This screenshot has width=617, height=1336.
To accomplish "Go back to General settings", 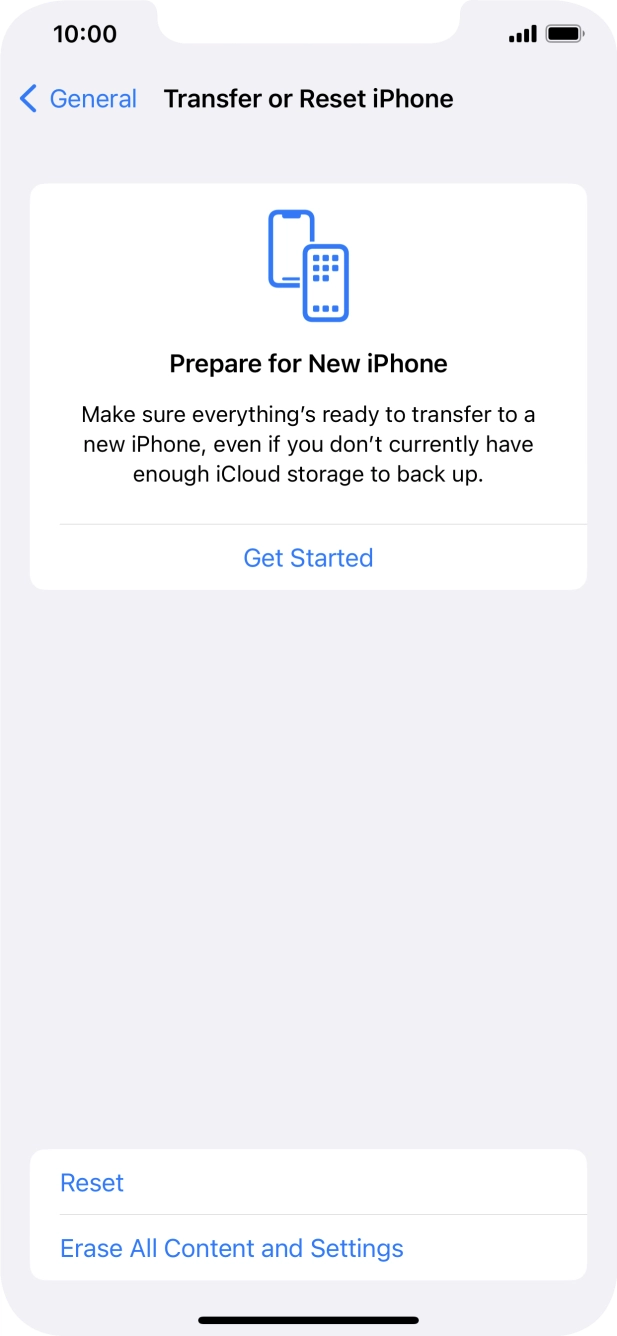I will click(x=78, y=99).
